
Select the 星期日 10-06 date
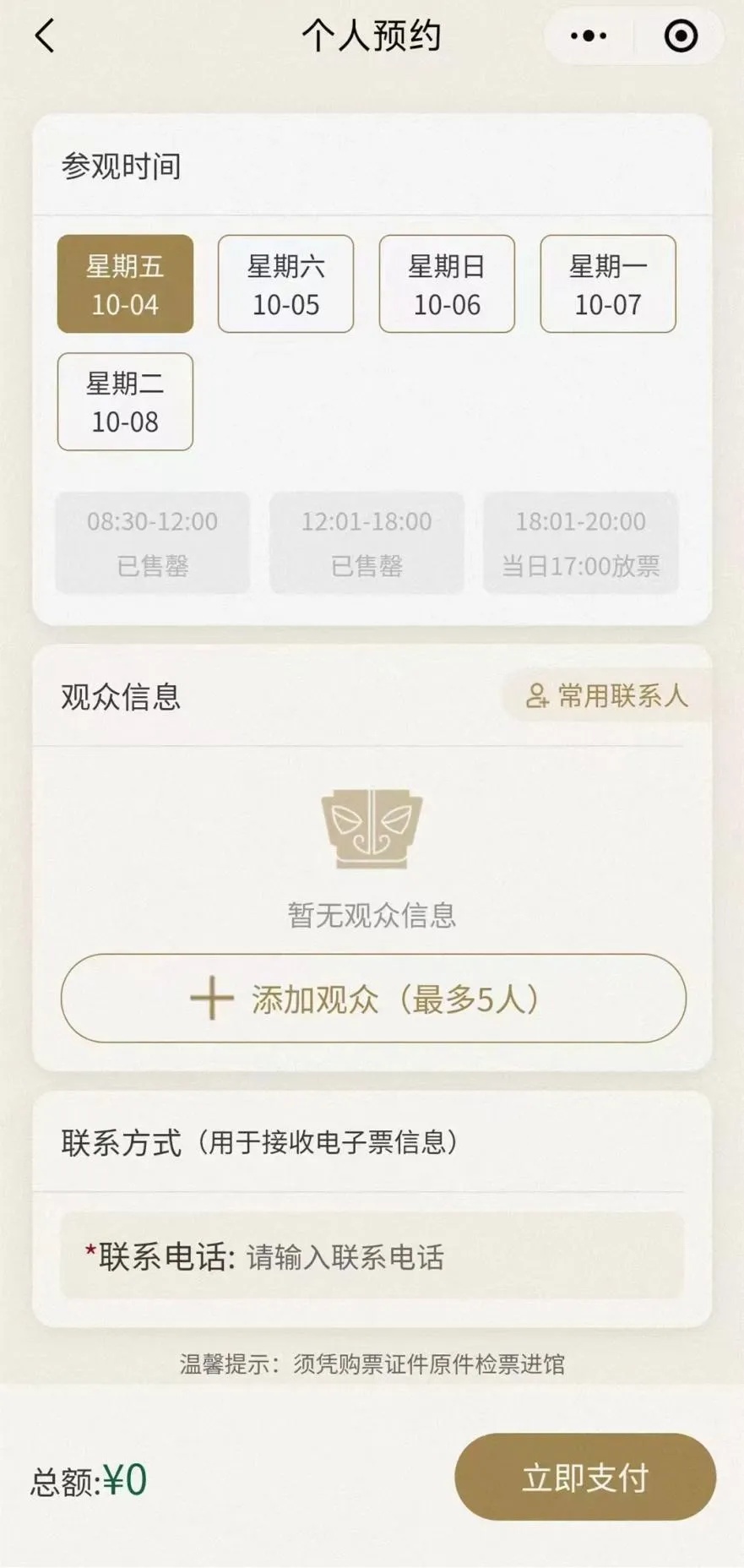tap(446, 285)
